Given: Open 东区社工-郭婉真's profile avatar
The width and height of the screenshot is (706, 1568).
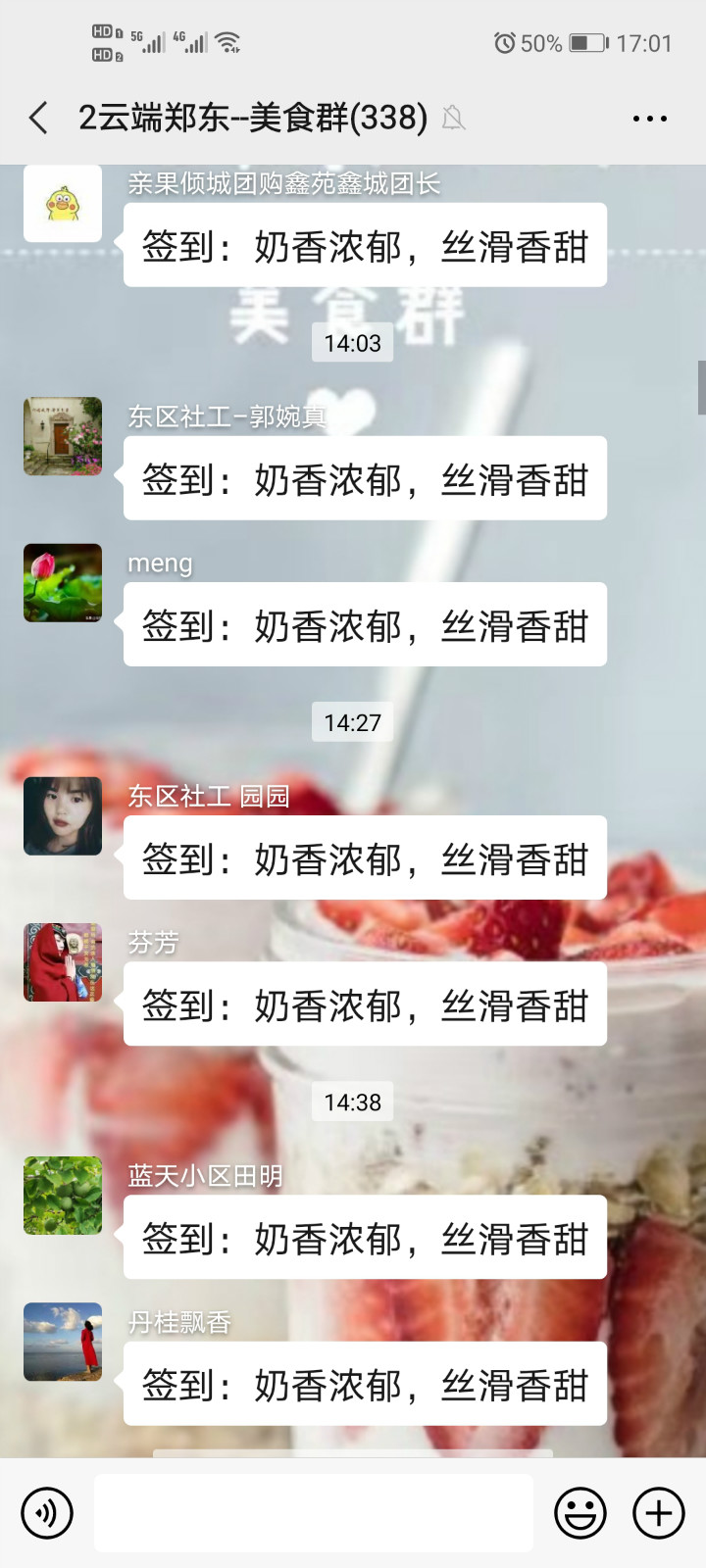Looking at the screenshot, I should click(x=63, y=436).
